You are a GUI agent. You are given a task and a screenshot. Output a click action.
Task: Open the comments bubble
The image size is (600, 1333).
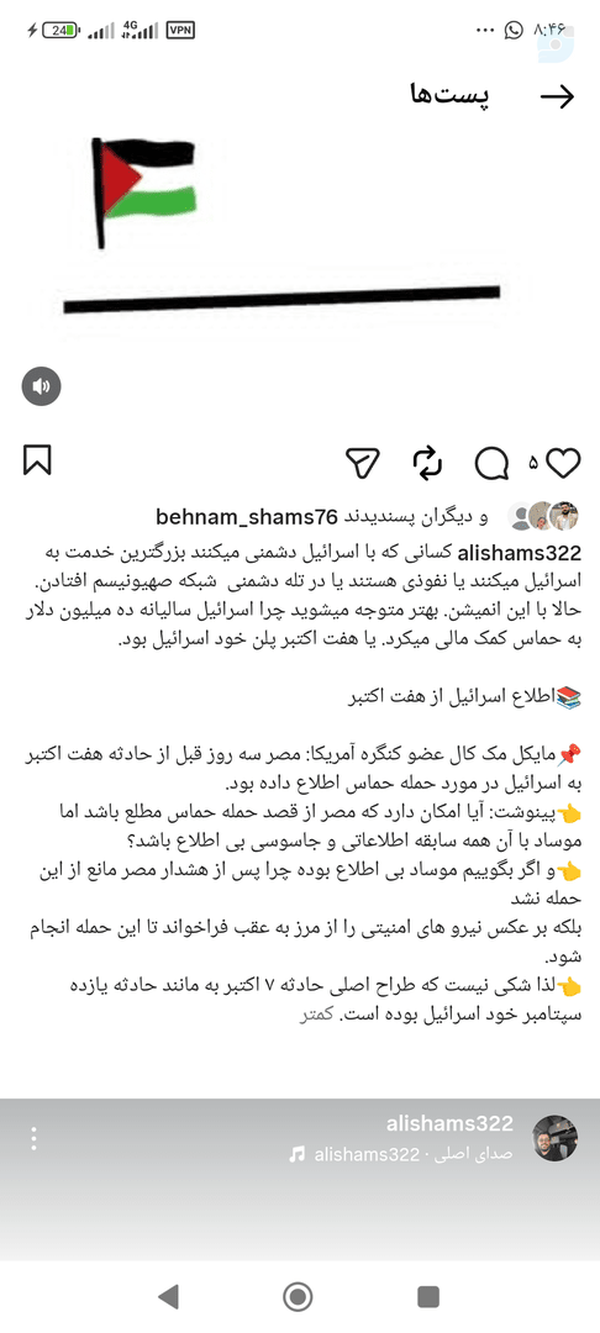click(492, 463)
